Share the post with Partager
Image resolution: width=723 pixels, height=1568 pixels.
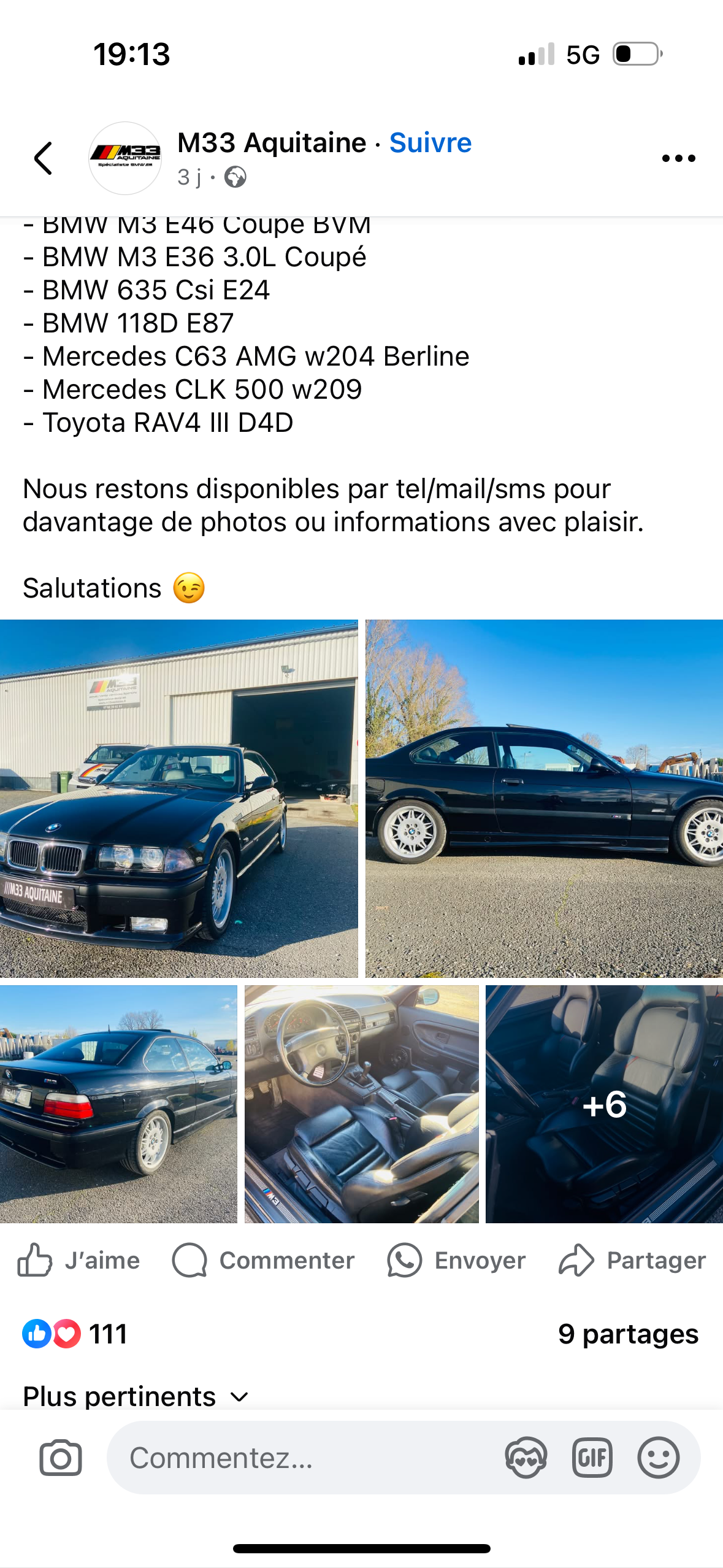tap(632, 1260)
